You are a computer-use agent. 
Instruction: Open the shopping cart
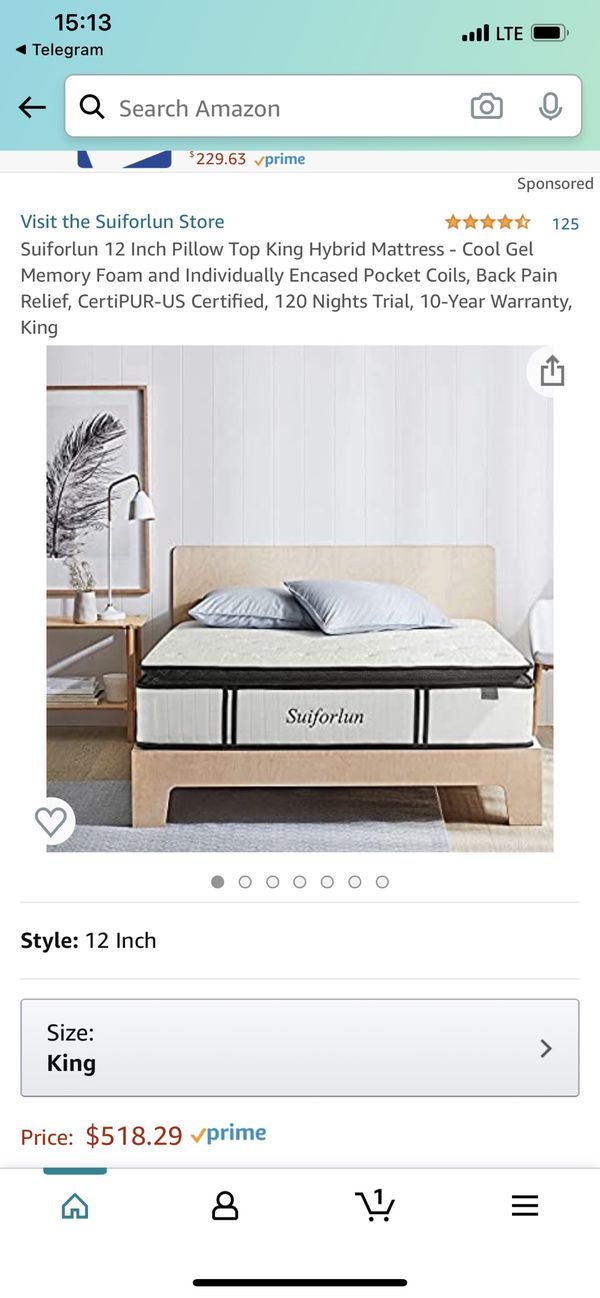coord(375,1206)
